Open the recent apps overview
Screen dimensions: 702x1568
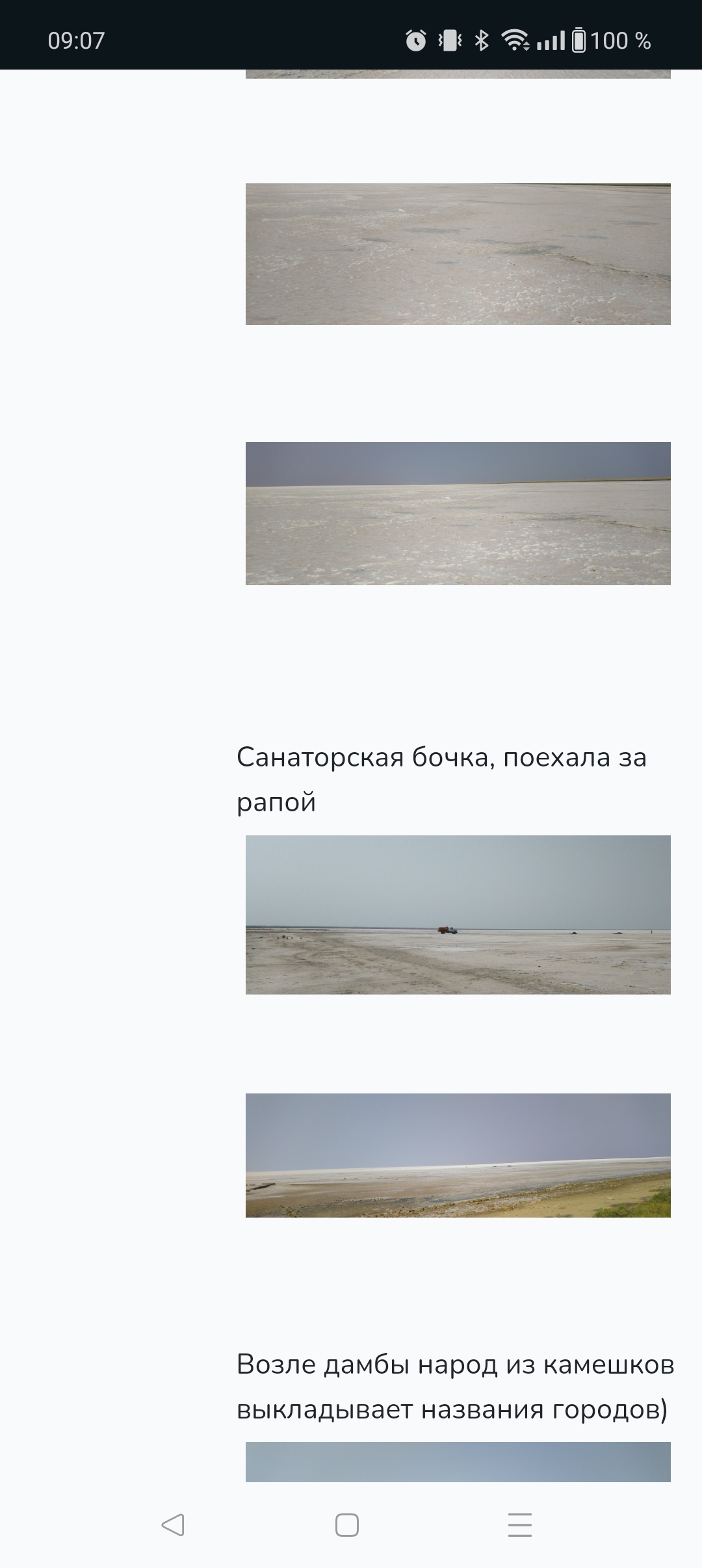519,1524
